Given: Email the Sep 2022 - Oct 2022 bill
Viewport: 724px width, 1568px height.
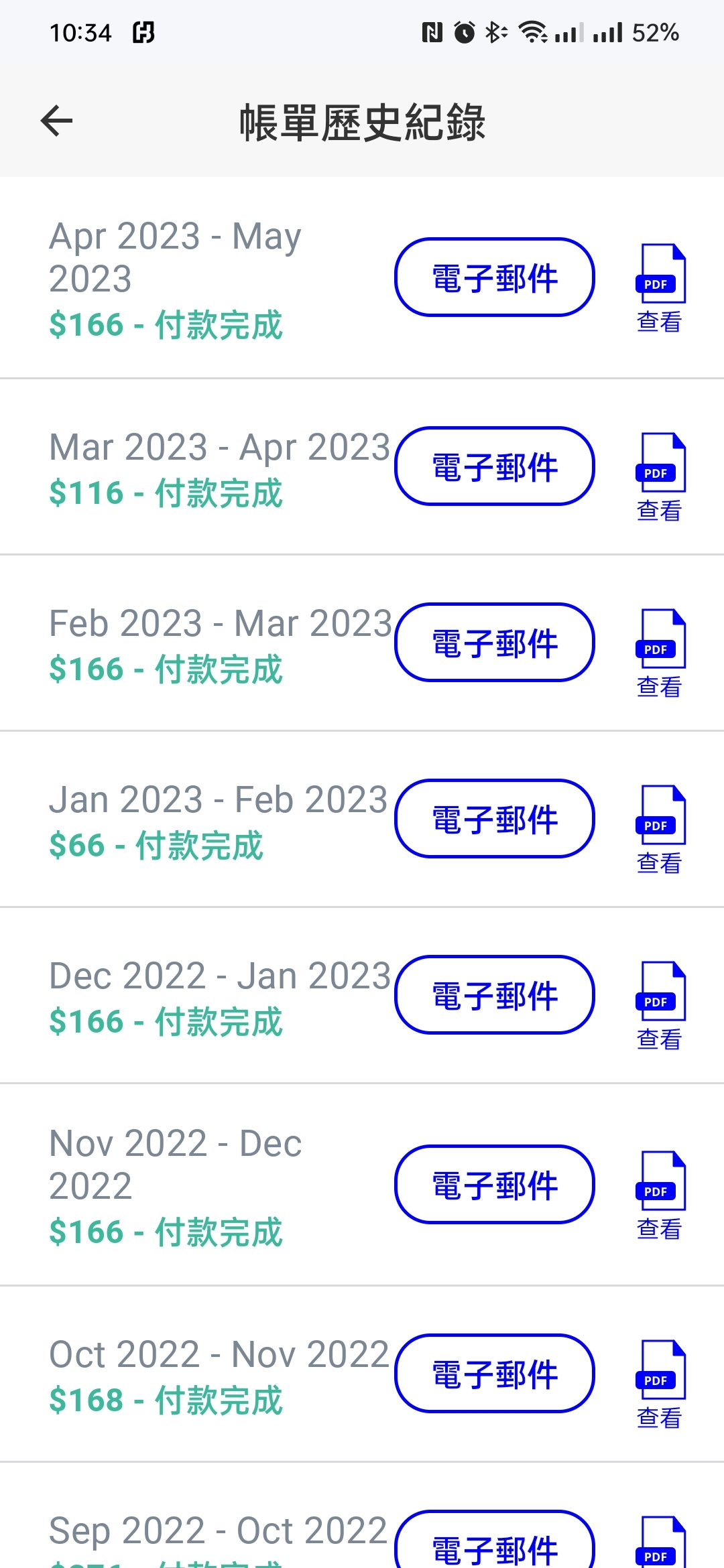Looking at the screenshot, I should (495, 1540).
